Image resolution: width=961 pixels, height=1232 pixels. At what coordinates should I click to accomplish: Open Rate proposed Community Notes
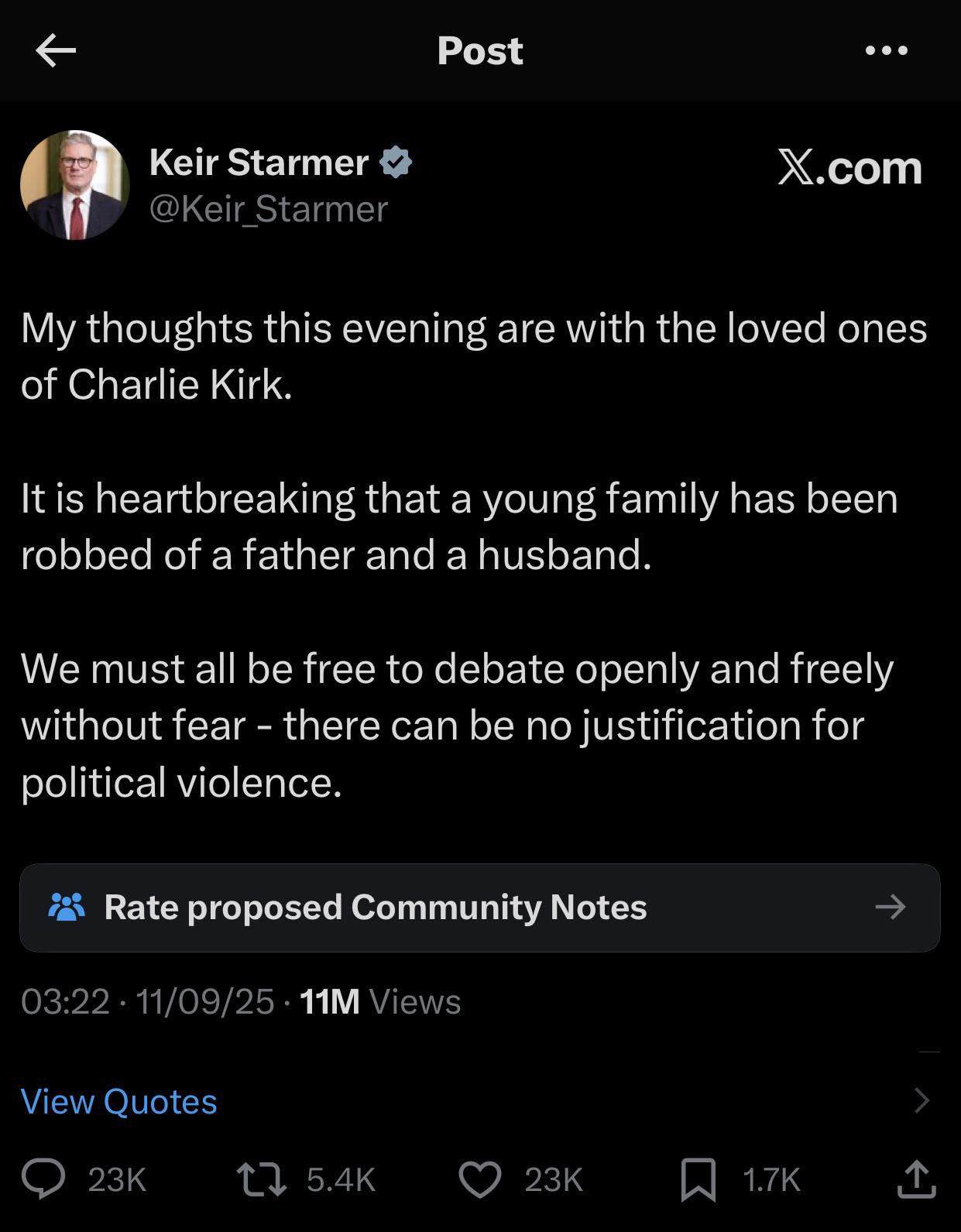[x=479, y=908]
